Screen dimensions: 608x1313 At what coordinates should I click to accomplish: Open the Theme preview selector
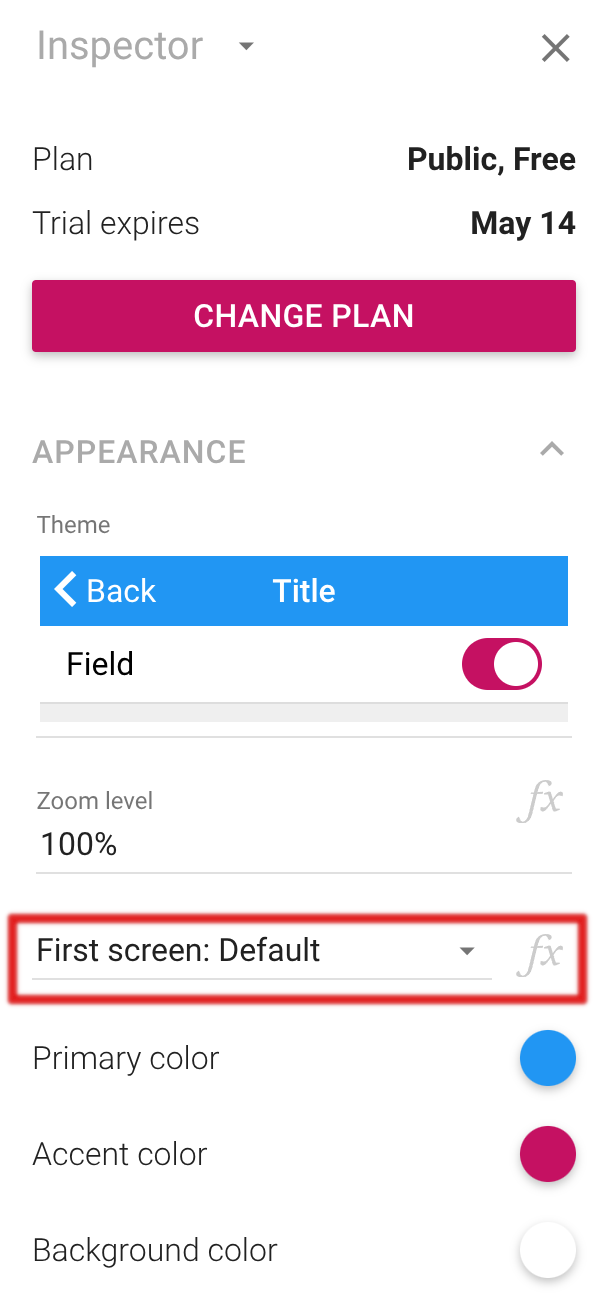click(x=304, y=637)
